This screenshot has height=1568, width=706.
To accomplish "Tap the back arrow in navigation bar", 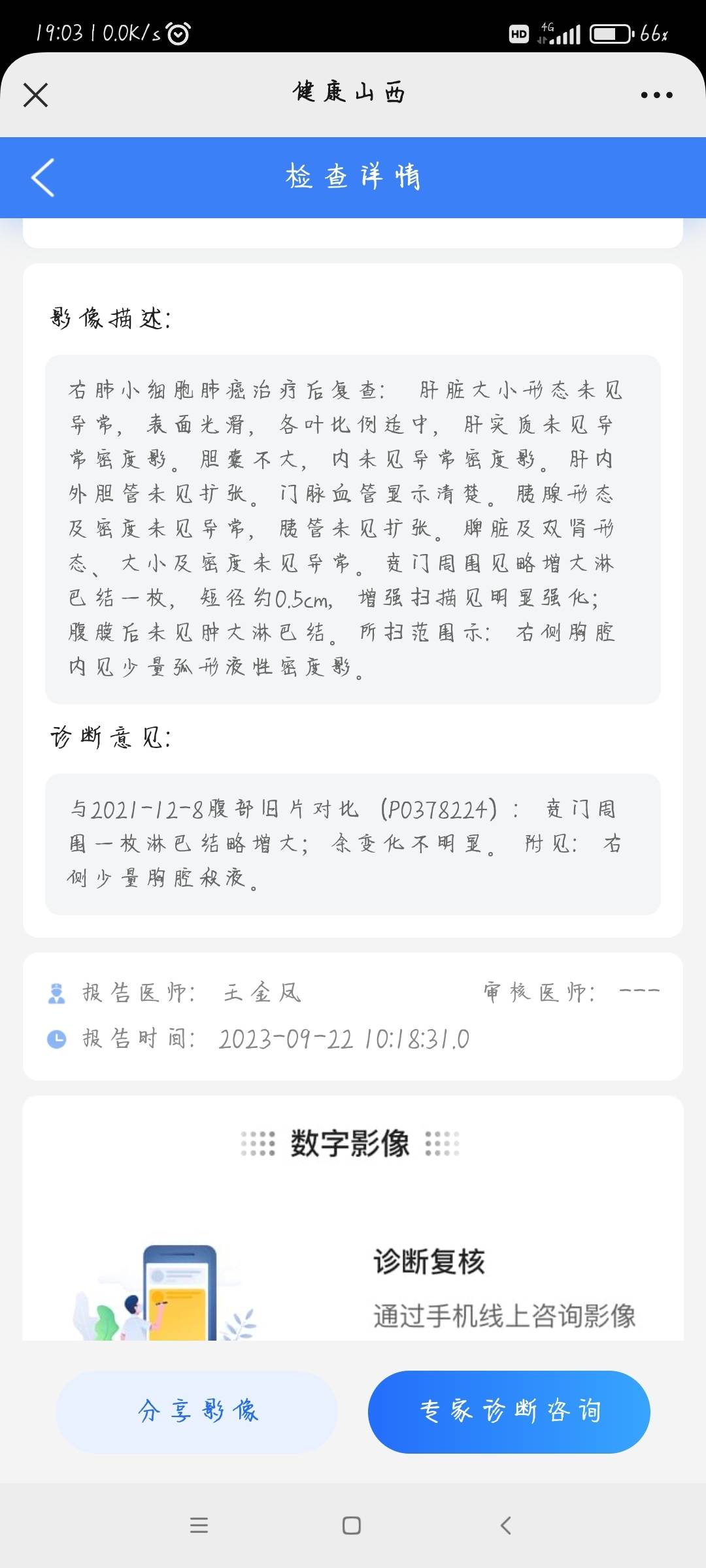I will pos(505,1526).
